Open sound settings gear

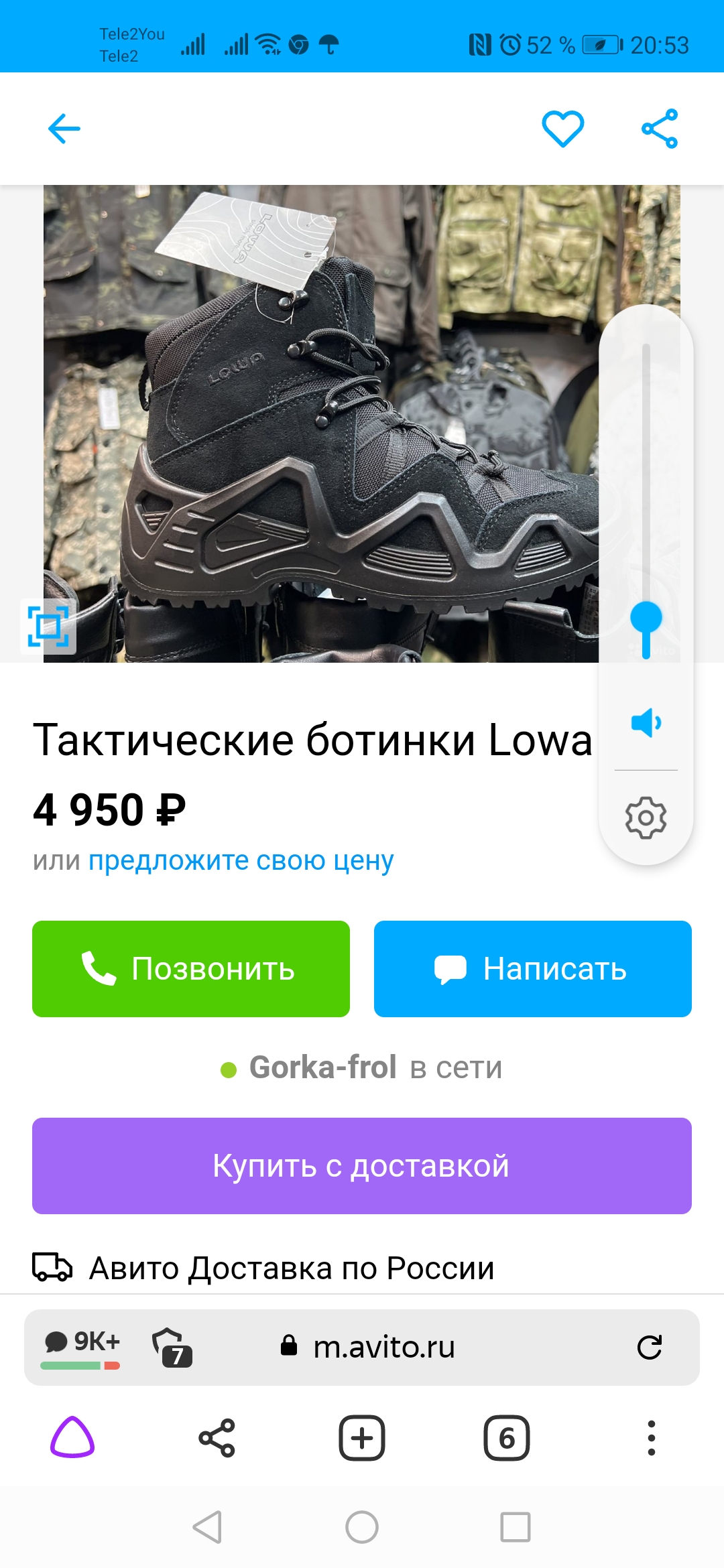(646, 818)
